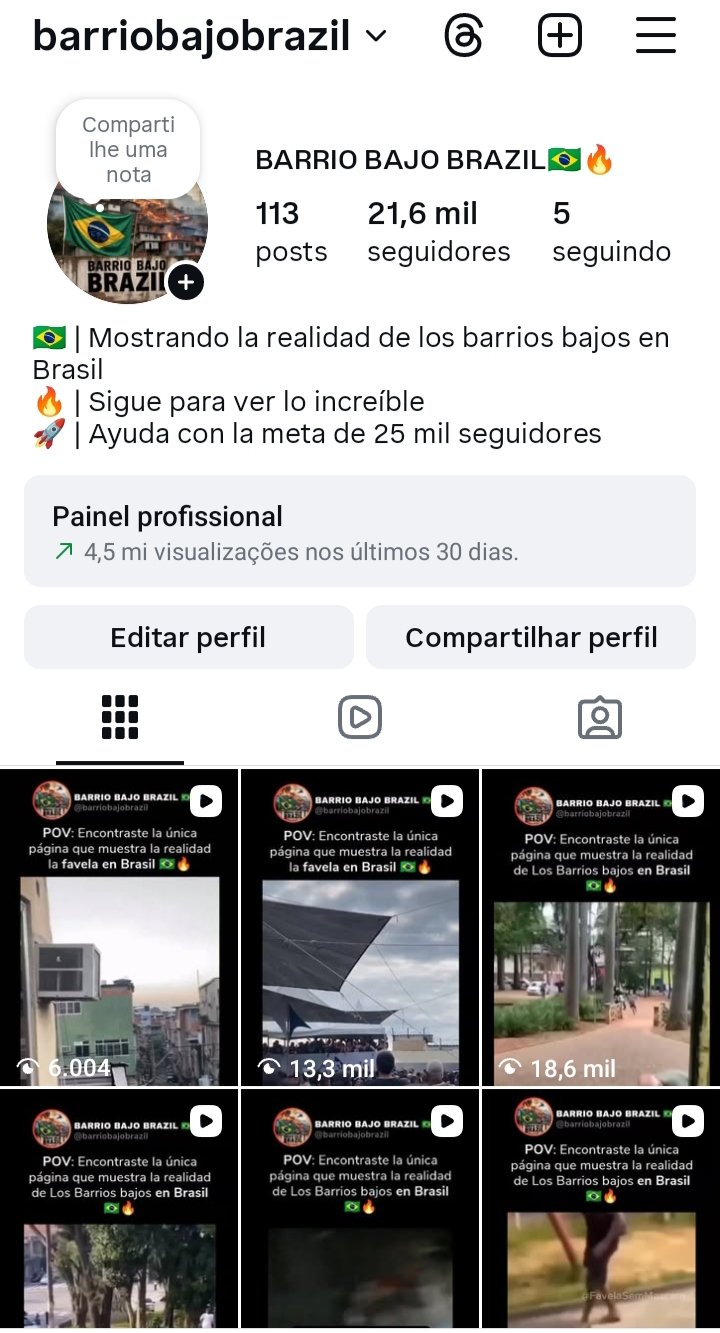Create a new post with plus icon
The image size is (720, 1333).
pyautogui.click(x=559, y=37)
